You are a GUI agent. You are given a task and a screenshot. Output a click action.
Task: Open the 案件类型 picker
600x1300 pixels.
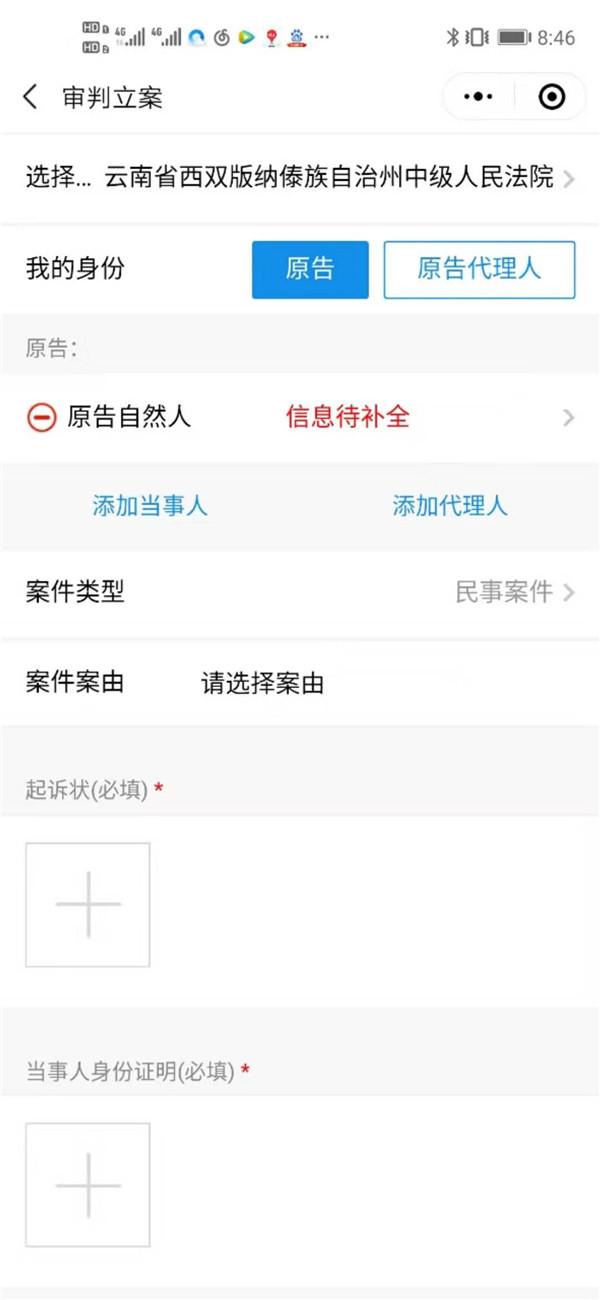pos(300,592)
